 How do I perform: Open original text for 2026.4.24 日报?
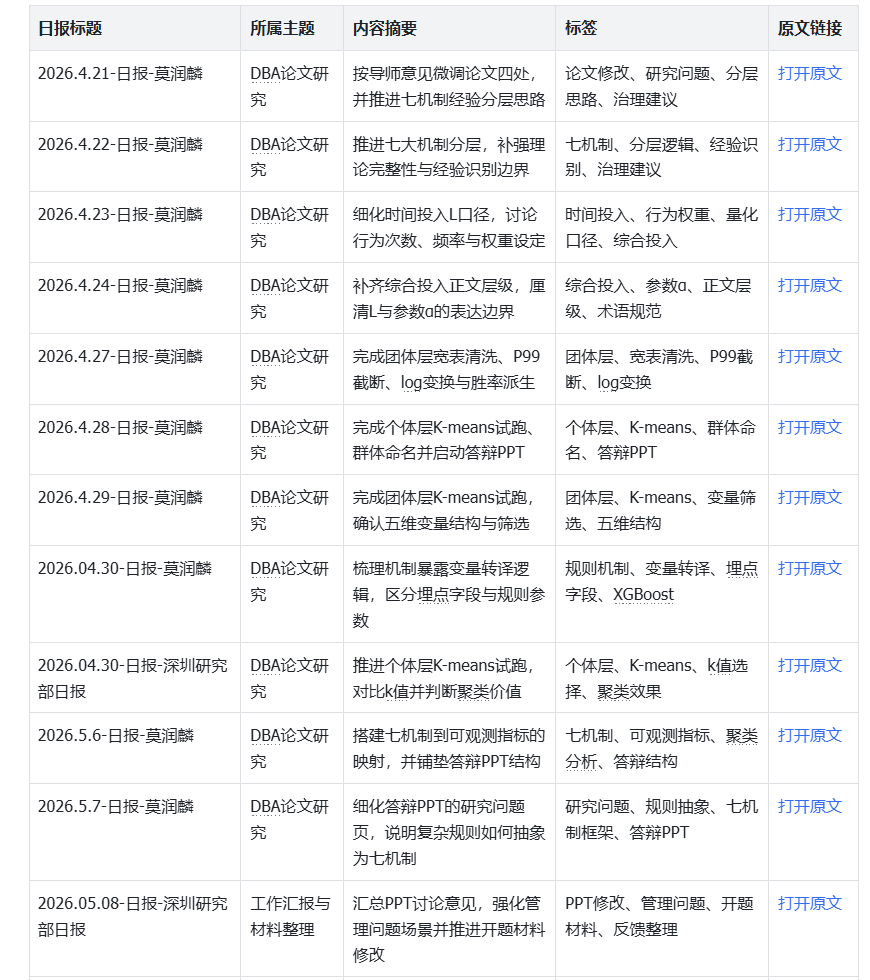coord(809,286)
